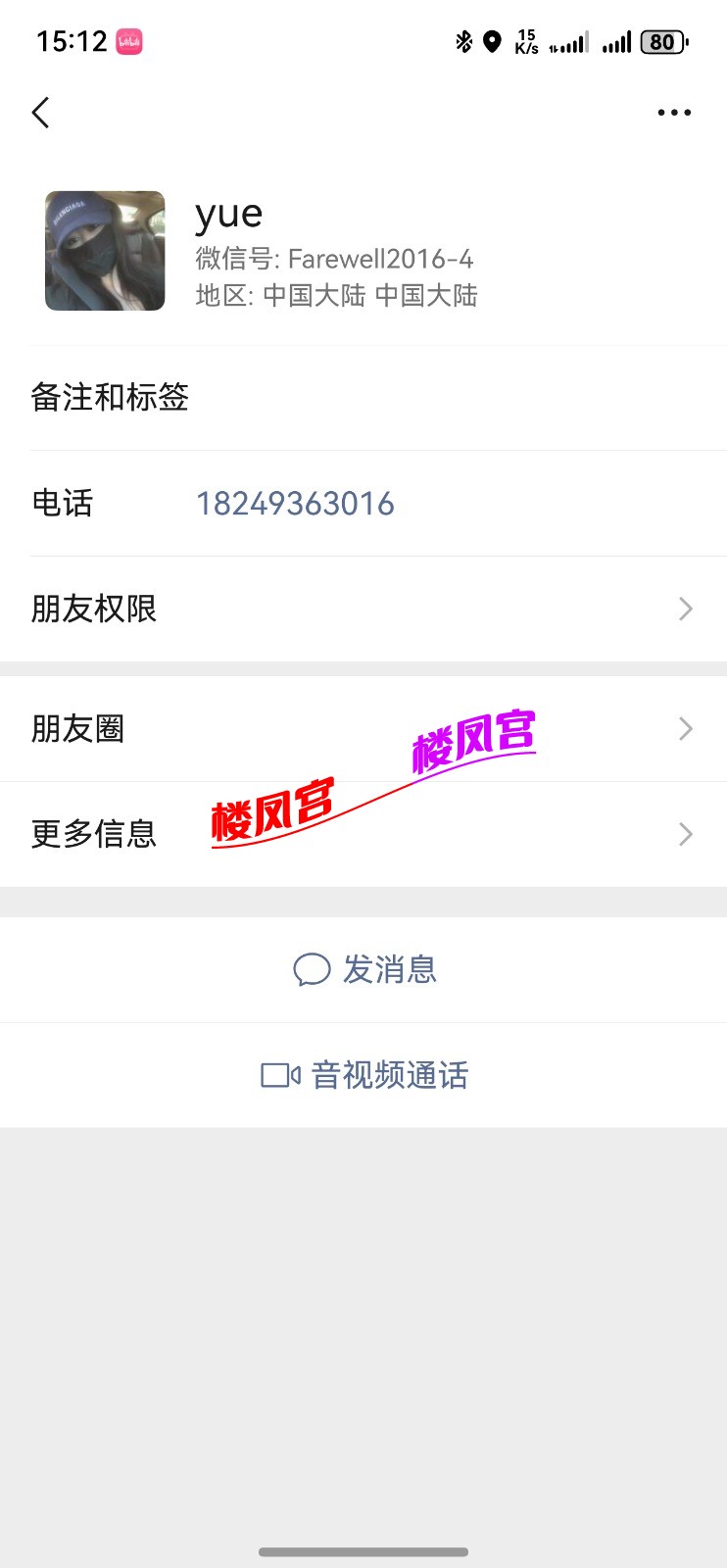Tap the battery indicator showing 80
Image resolution: width=727 pixels, height=1568 pixels.
pos(661,42)
